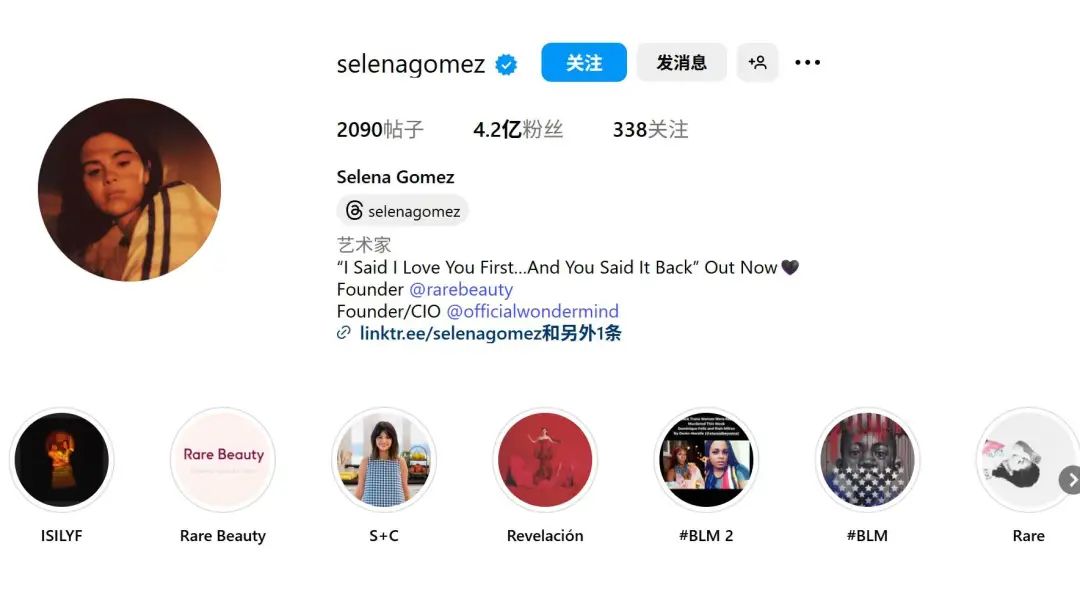View the 4.2亿 粉丝 followers list
This screenshot has height=593, width=1080.
pyautogui.click(x=518, y=130)
